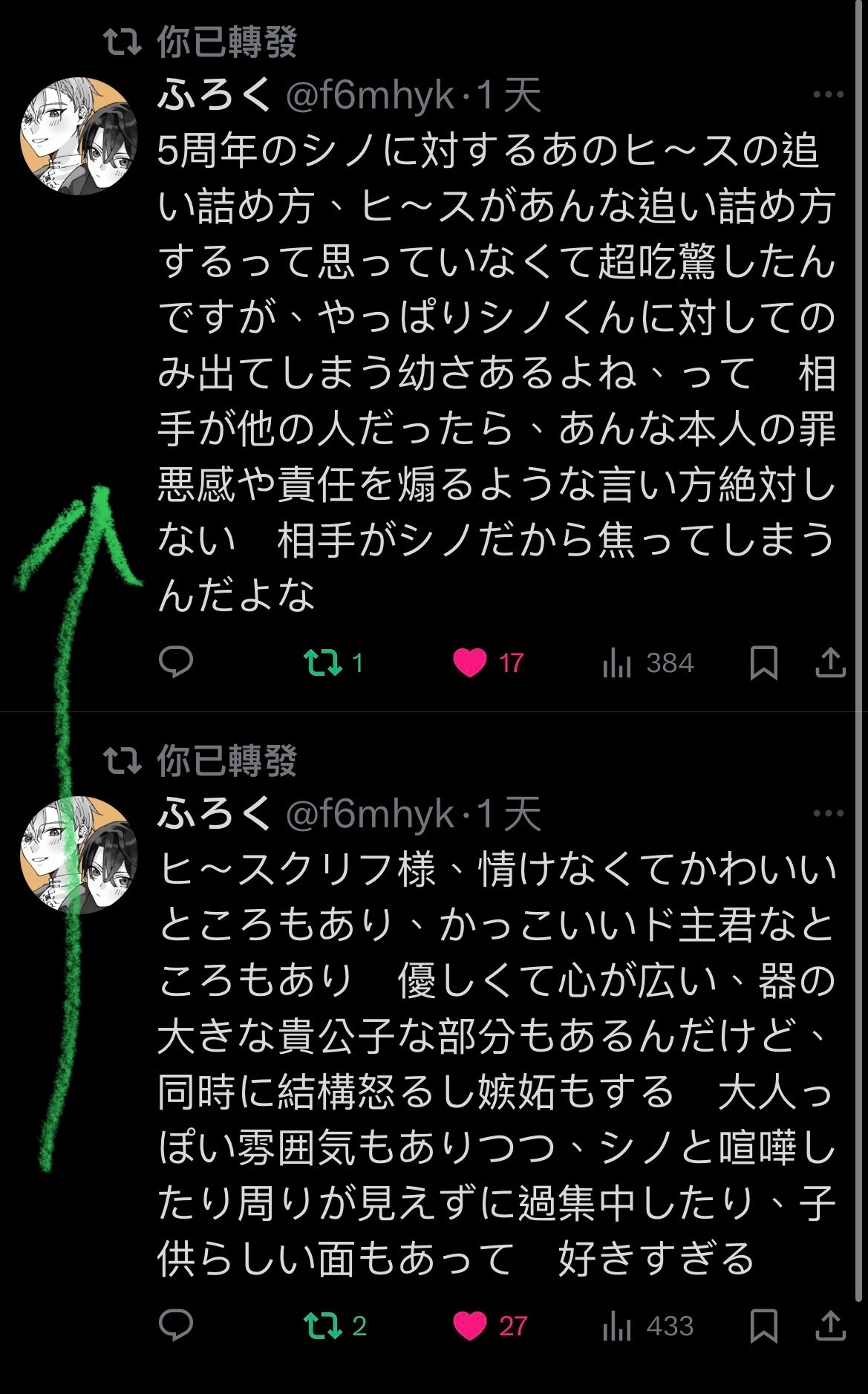Open ふろく's avatar on the 5周年のシノ tweet
This screenshot has width=868, height=1394.
click(79, 137)
